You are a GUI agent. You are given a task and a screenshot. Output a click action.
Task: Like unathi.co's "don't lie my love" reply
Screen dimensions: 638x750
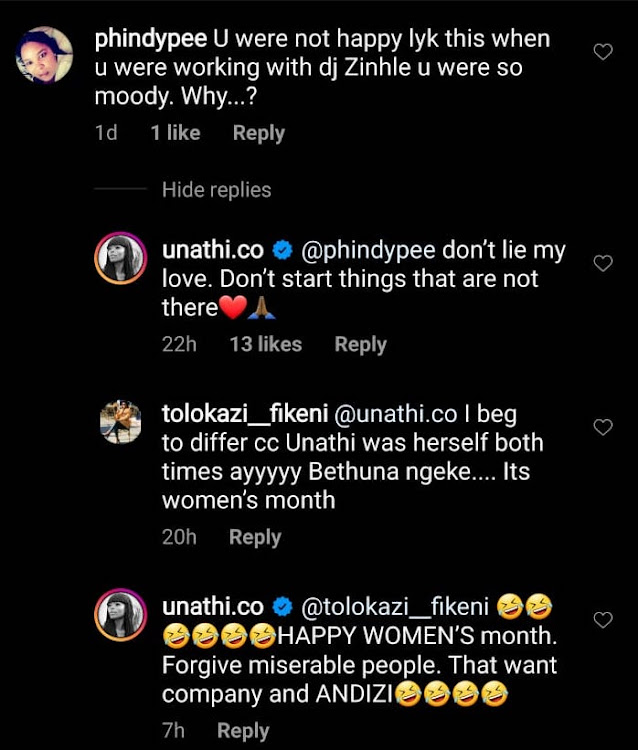[x=603, y=263]
